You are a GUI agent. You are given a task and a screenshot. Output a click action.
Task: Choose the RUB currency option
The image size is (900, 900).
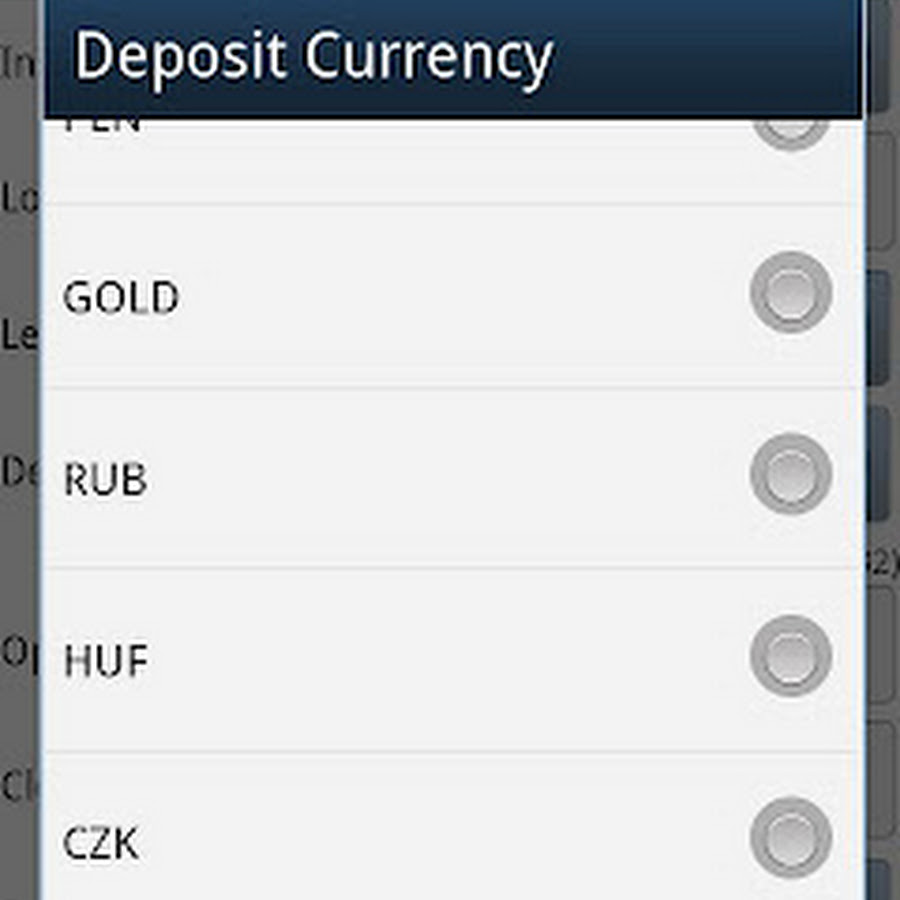790,475
